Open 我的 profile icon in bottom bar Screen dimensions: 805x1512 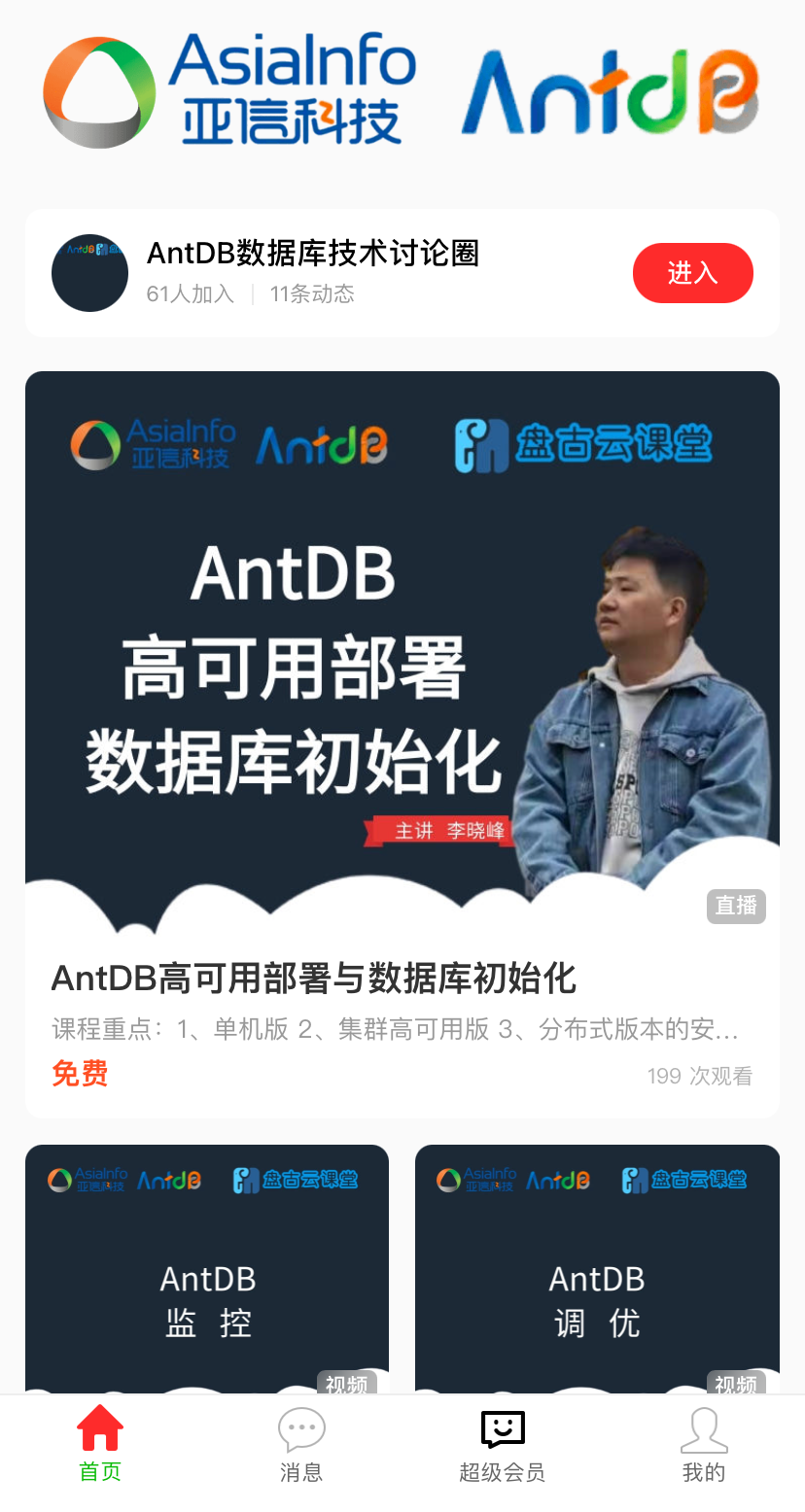(x=704, y=1430)
